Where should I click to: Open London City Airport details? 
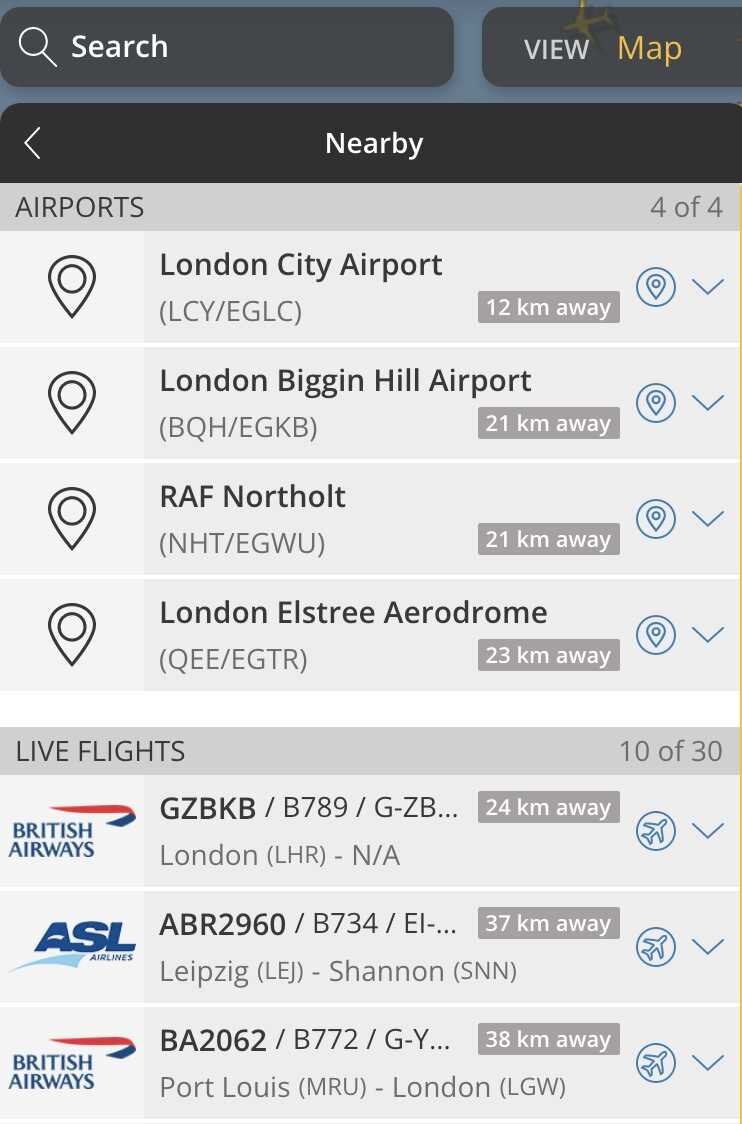click(300, 287)
